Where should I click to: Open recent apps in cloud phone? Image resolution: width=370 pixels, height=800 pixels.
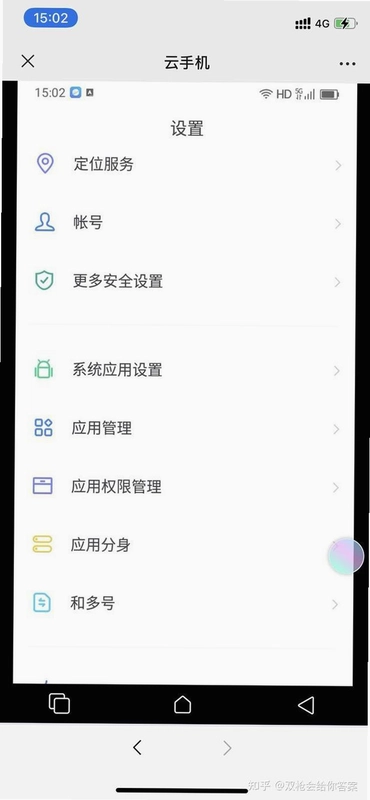(x=59, y=704)
